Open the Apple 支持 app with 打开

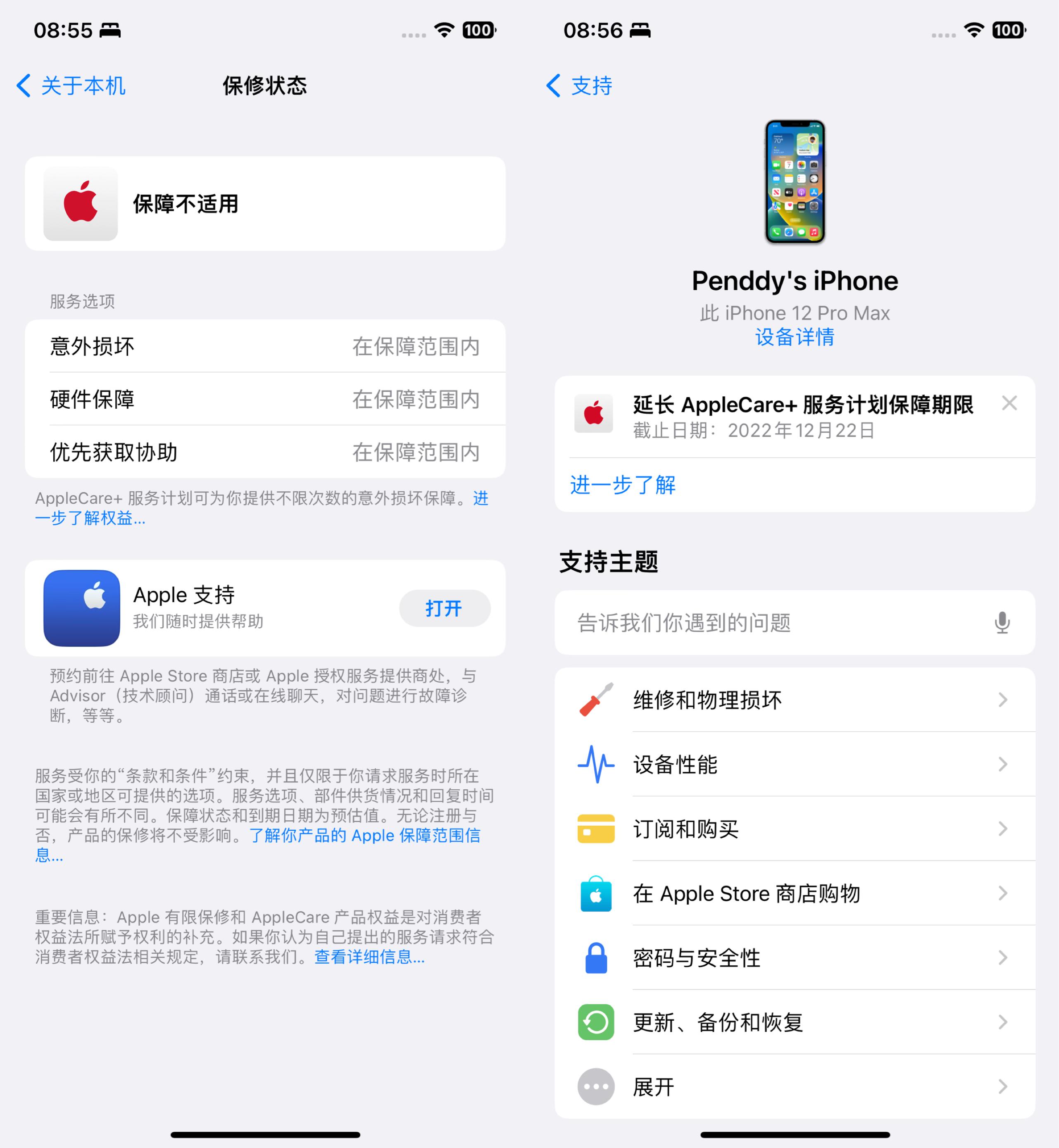pos(444,608)
